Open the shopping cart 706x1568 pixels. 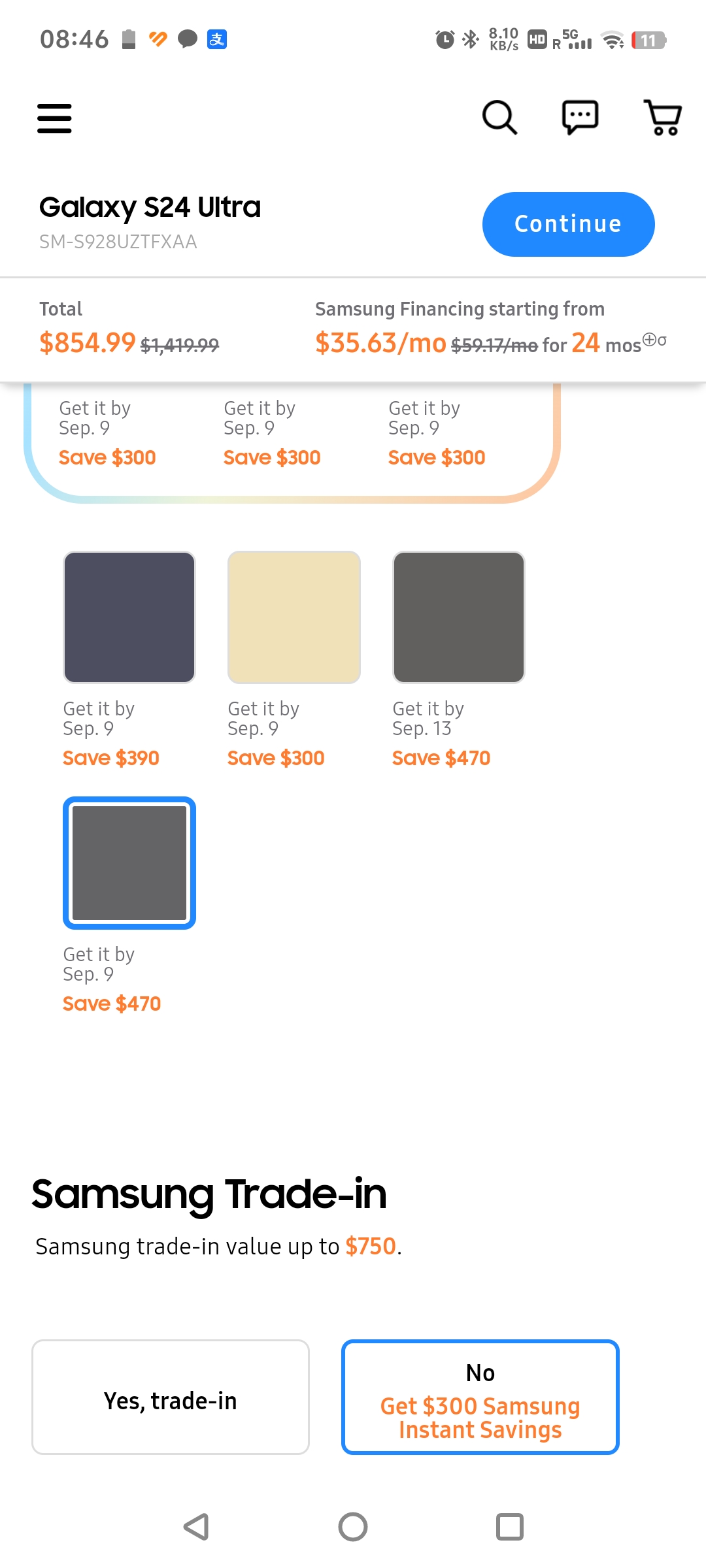(x=663, y=118)
